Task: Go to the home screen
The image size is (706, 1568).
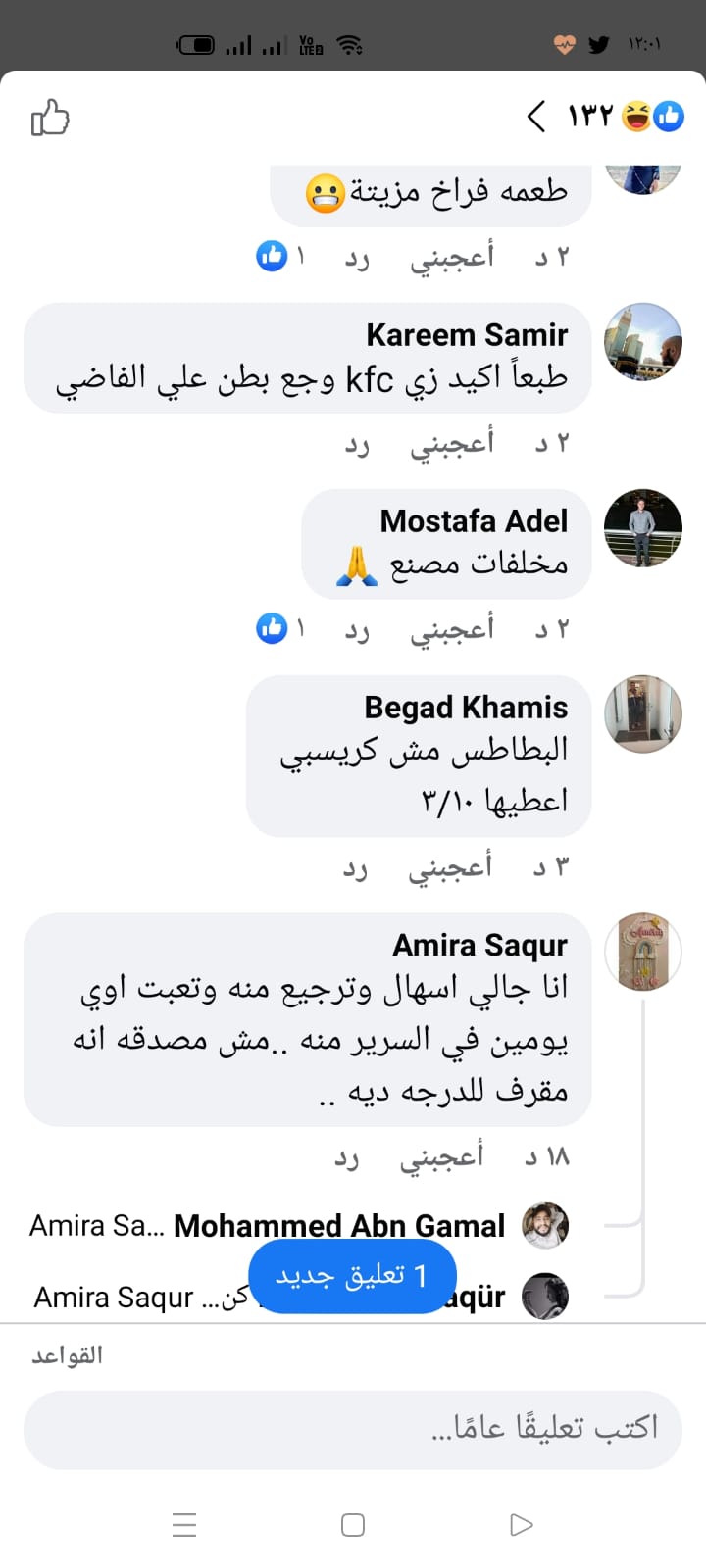Action: [x=353, y=1524]
